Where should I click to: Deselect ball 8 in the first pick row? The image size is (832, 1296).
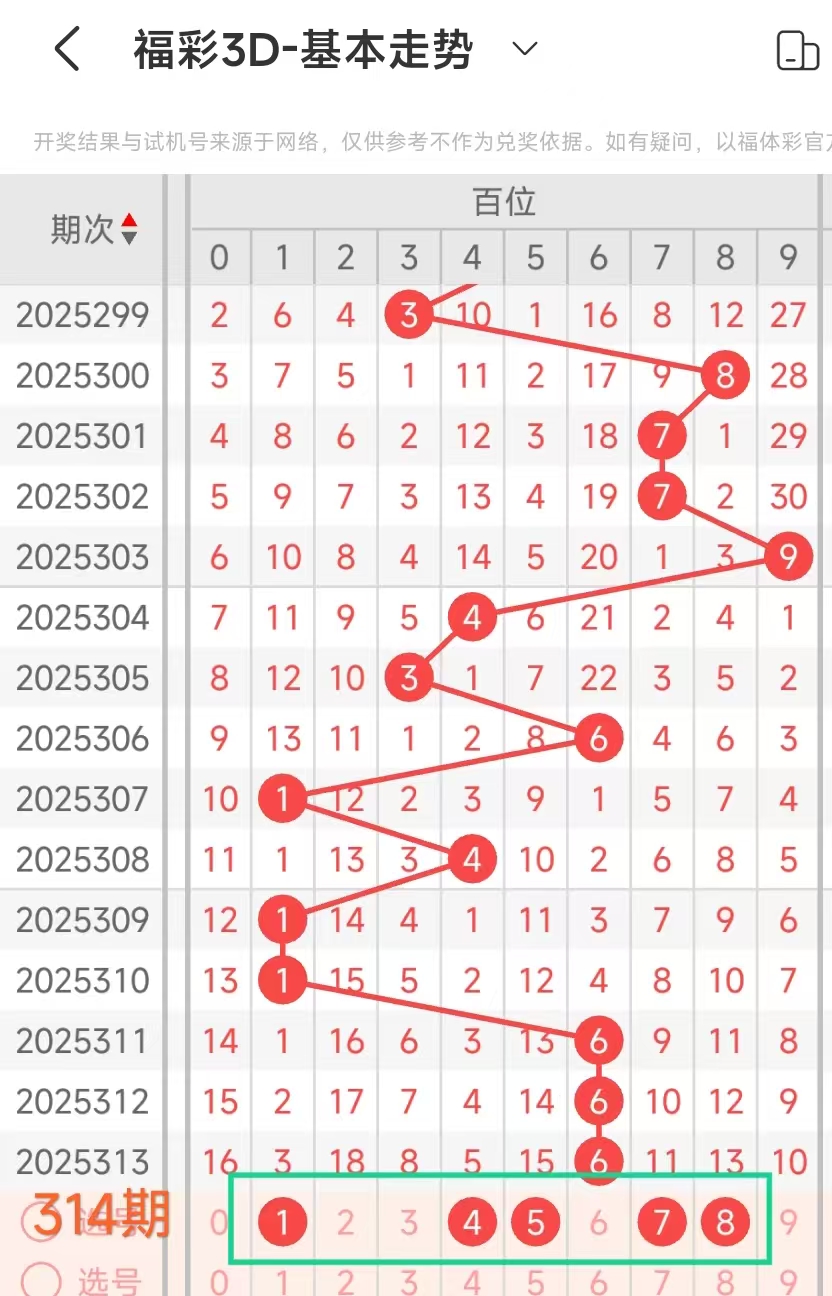click(725, 1222)
